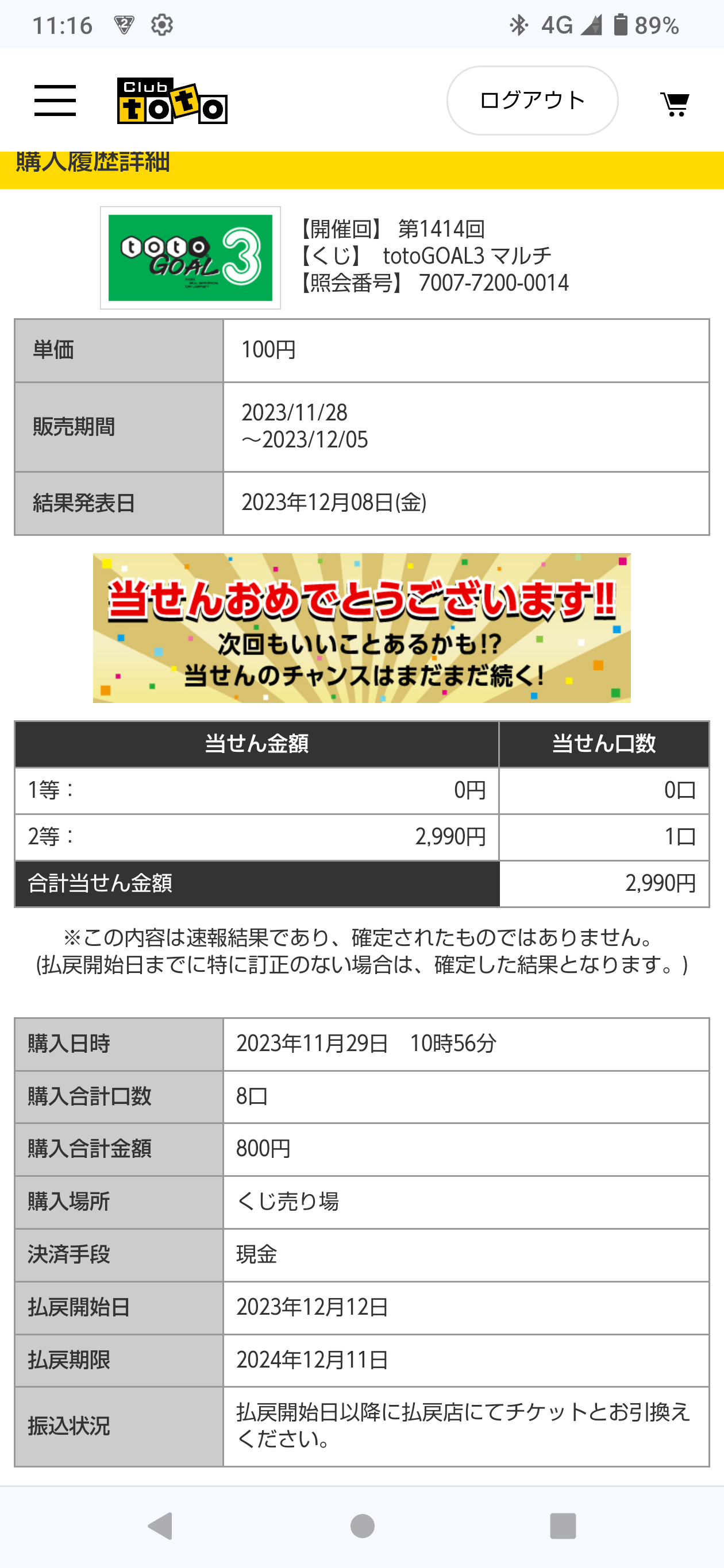This screenshot has height=1568, width=724.
Task: Tap the ログアウト button
Action: point(532,101)
